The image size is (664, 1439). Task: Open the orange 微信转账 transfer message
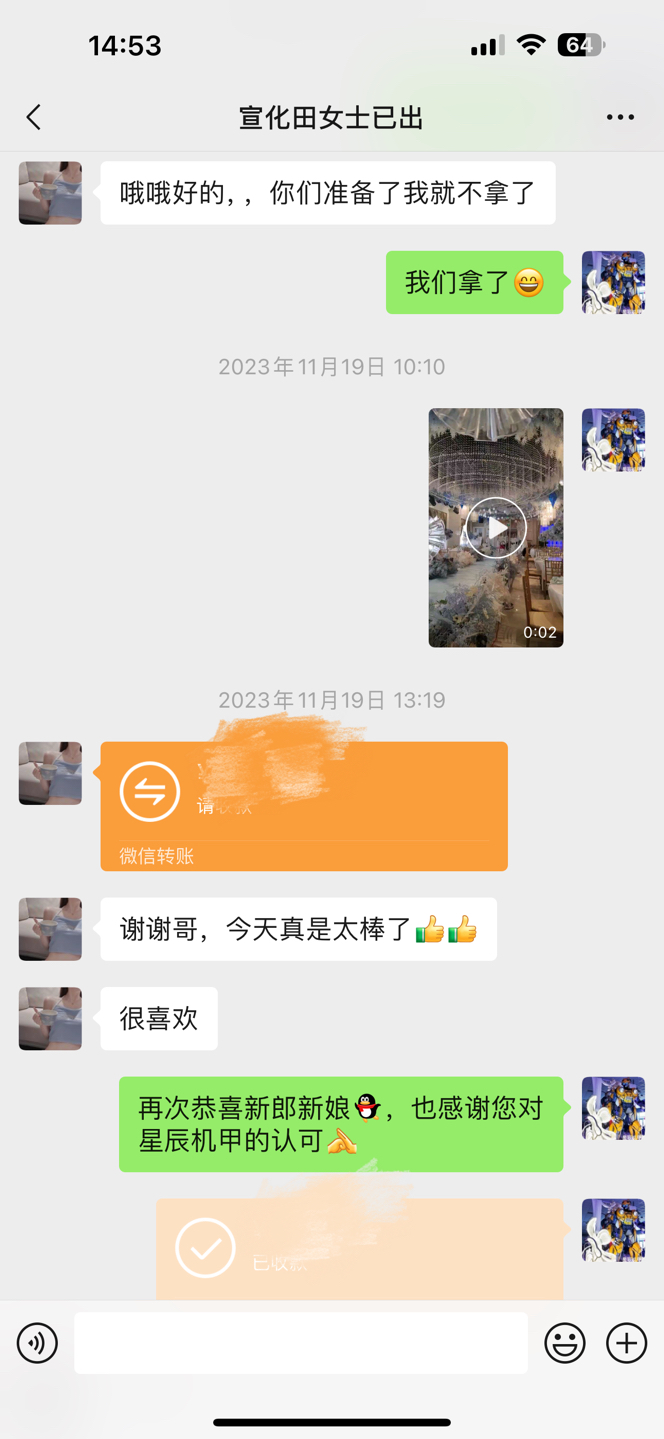point(304,806)
